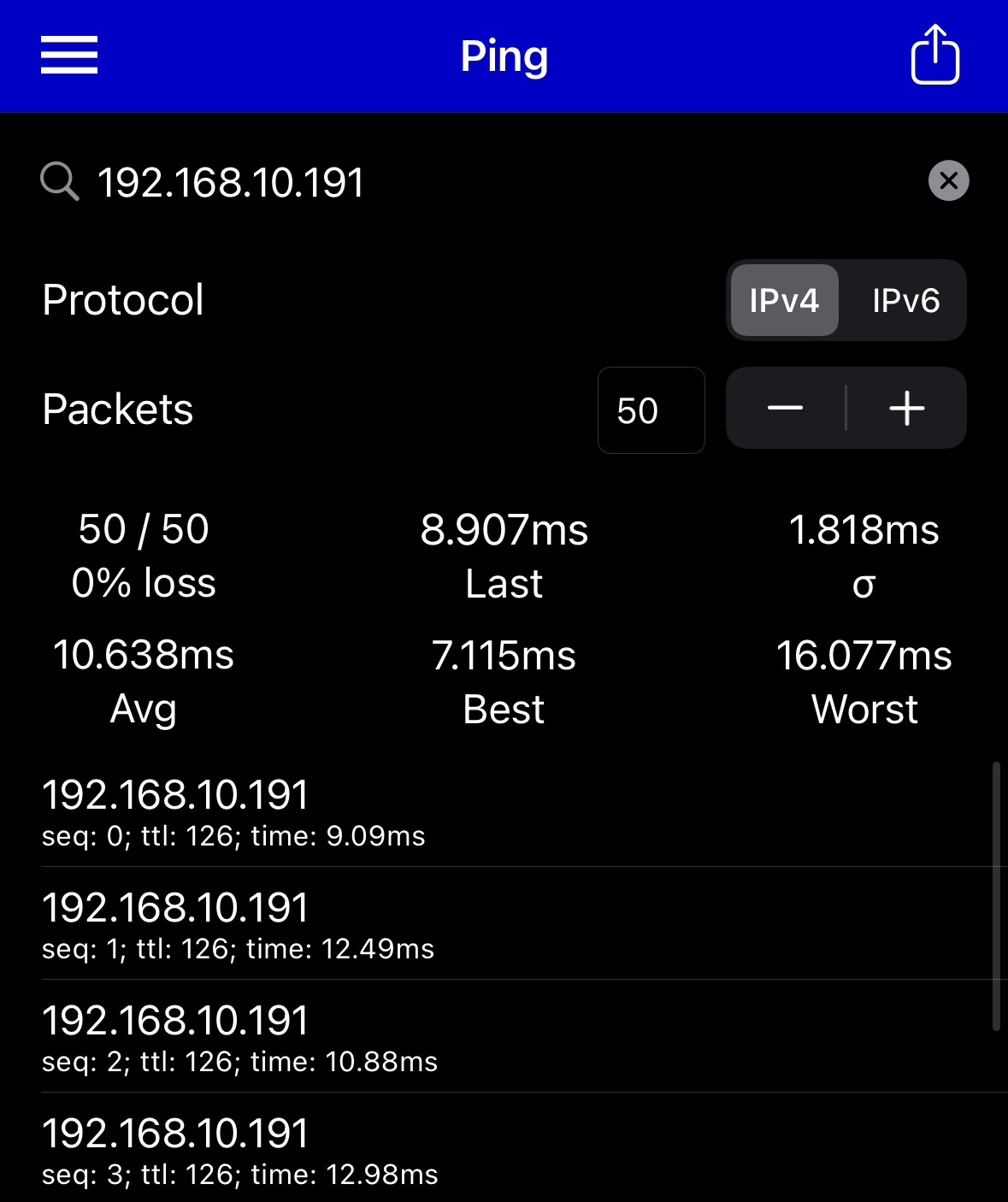This screenshot has height=1202, width=1008.
Task: Switch to the IPv6 protocol
Action: pyautogui.click(x=905, y=301)
